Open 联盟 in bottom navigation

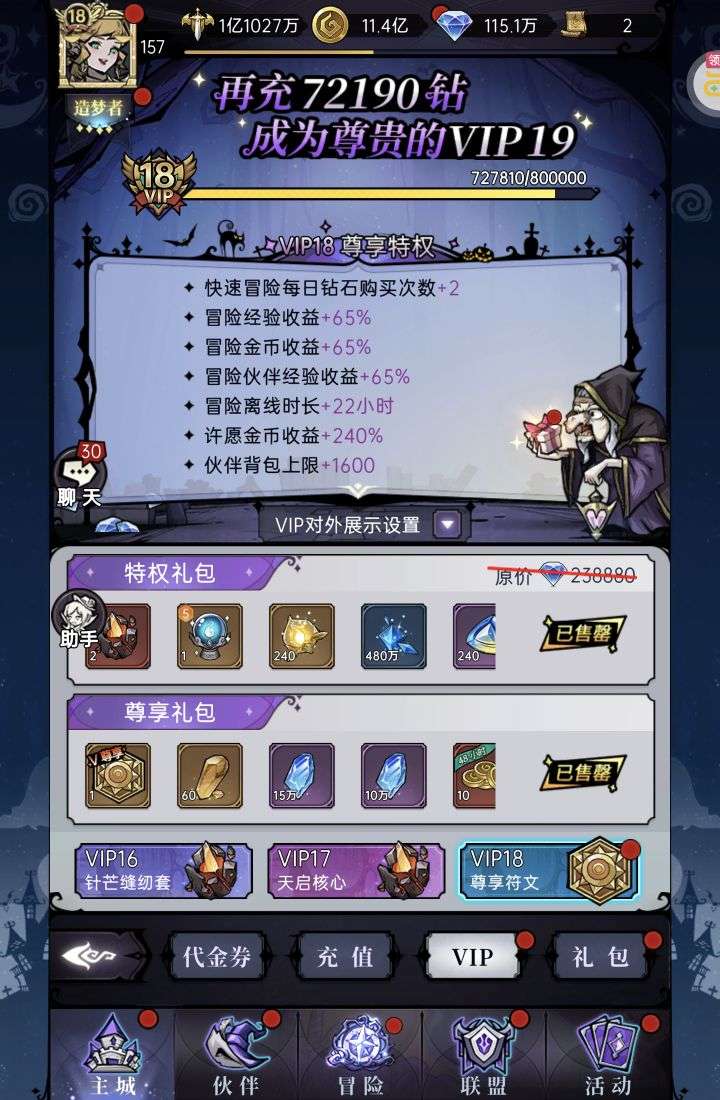(484, 1055)
